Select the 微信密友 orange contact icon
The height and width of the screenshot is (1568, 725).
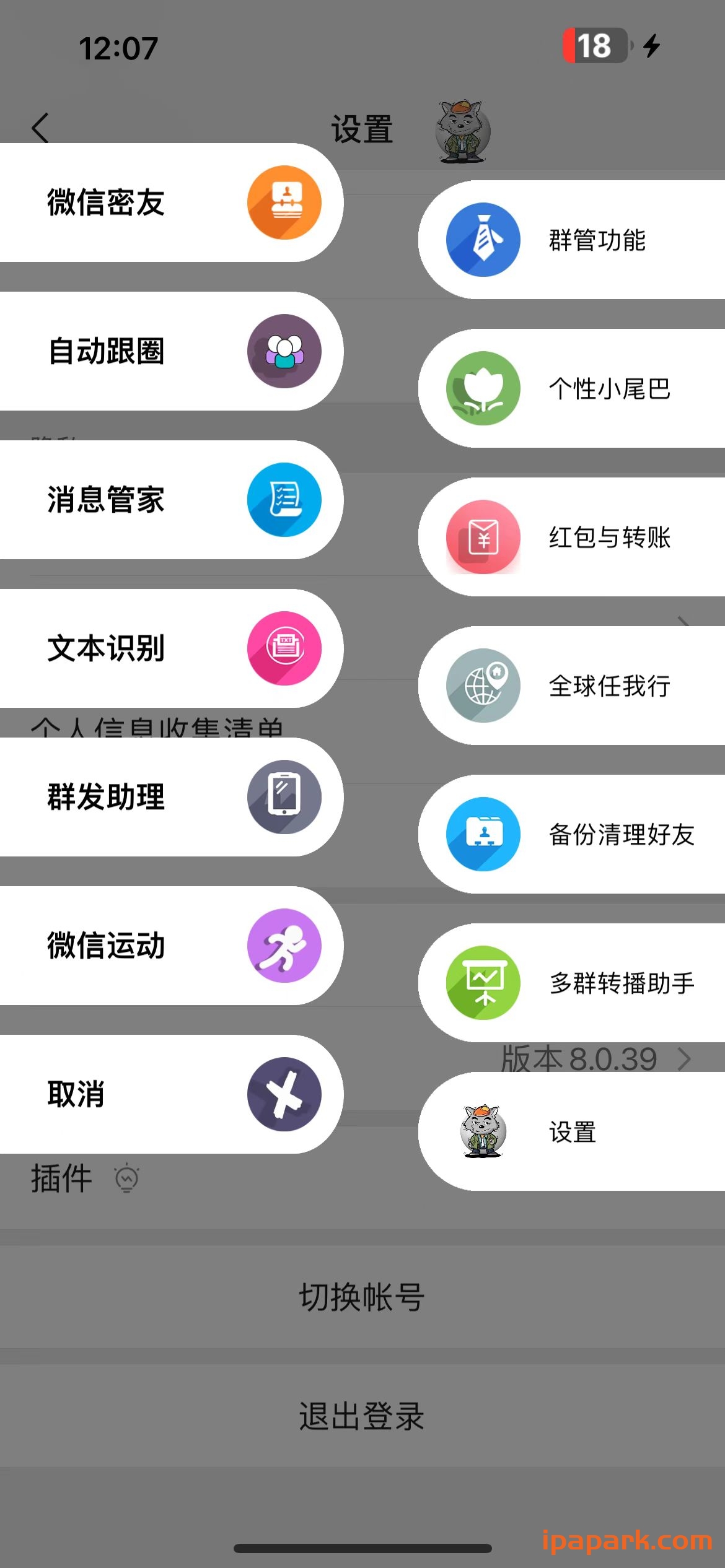pyautogui.click(x=285, y=203)
